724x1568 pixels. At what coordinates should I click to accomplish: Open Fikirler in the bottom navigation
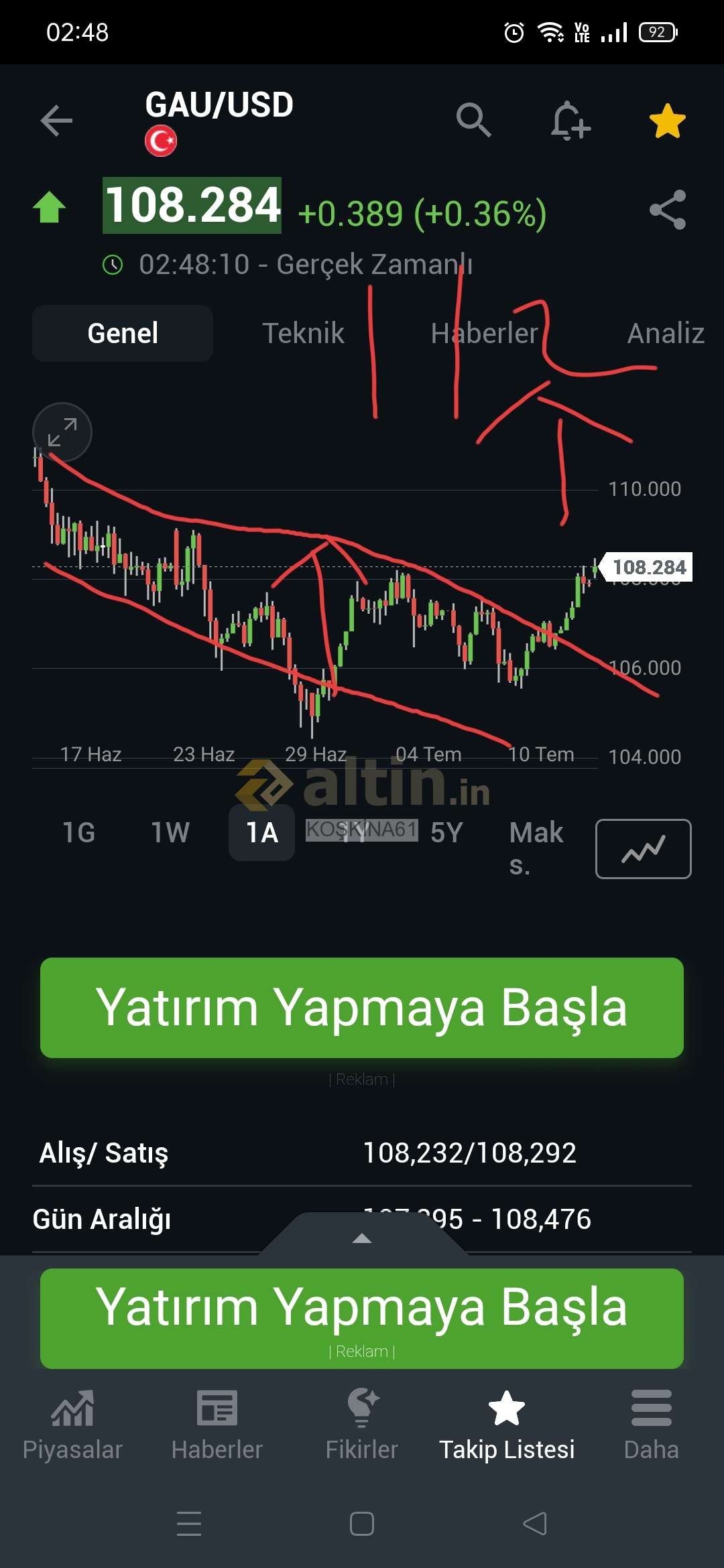pos(362,1425)
